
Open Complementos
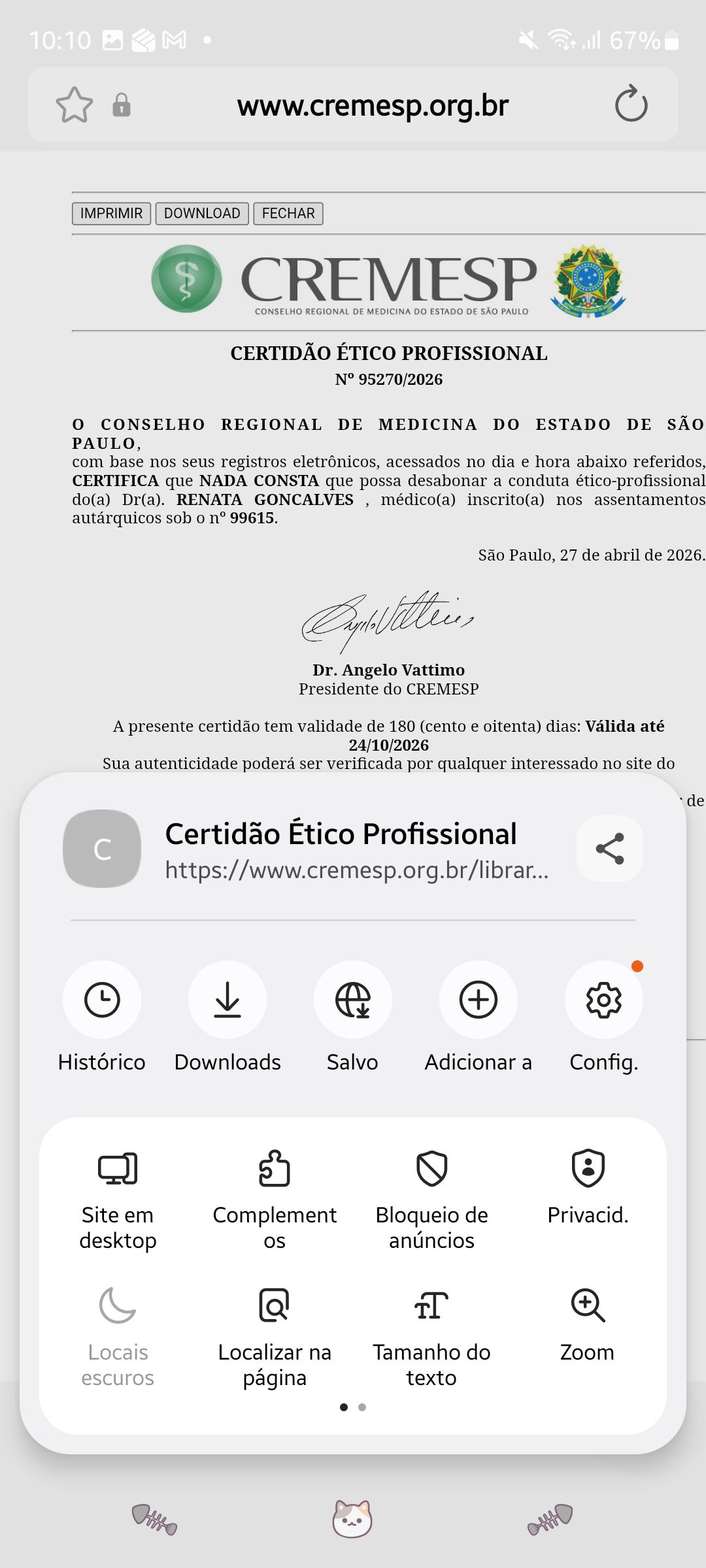click(275, 1200)
